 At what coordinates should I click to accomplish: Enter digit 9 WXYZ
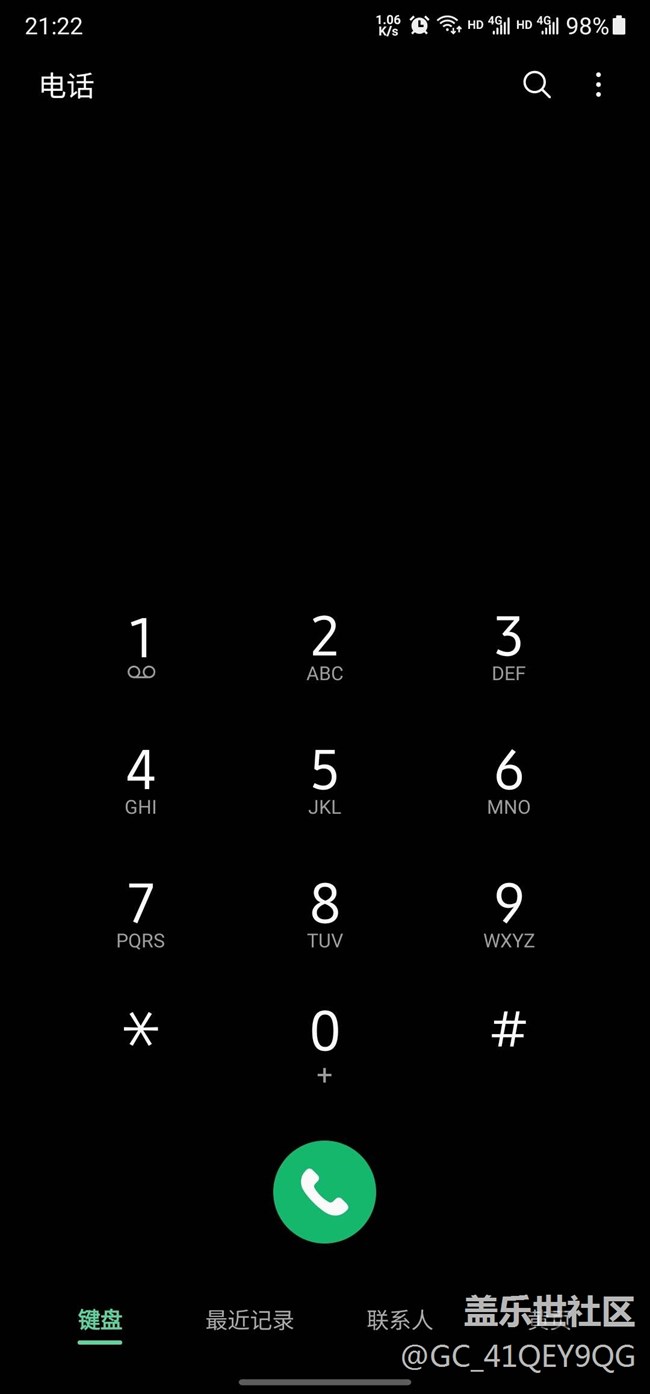click(508, 915)
